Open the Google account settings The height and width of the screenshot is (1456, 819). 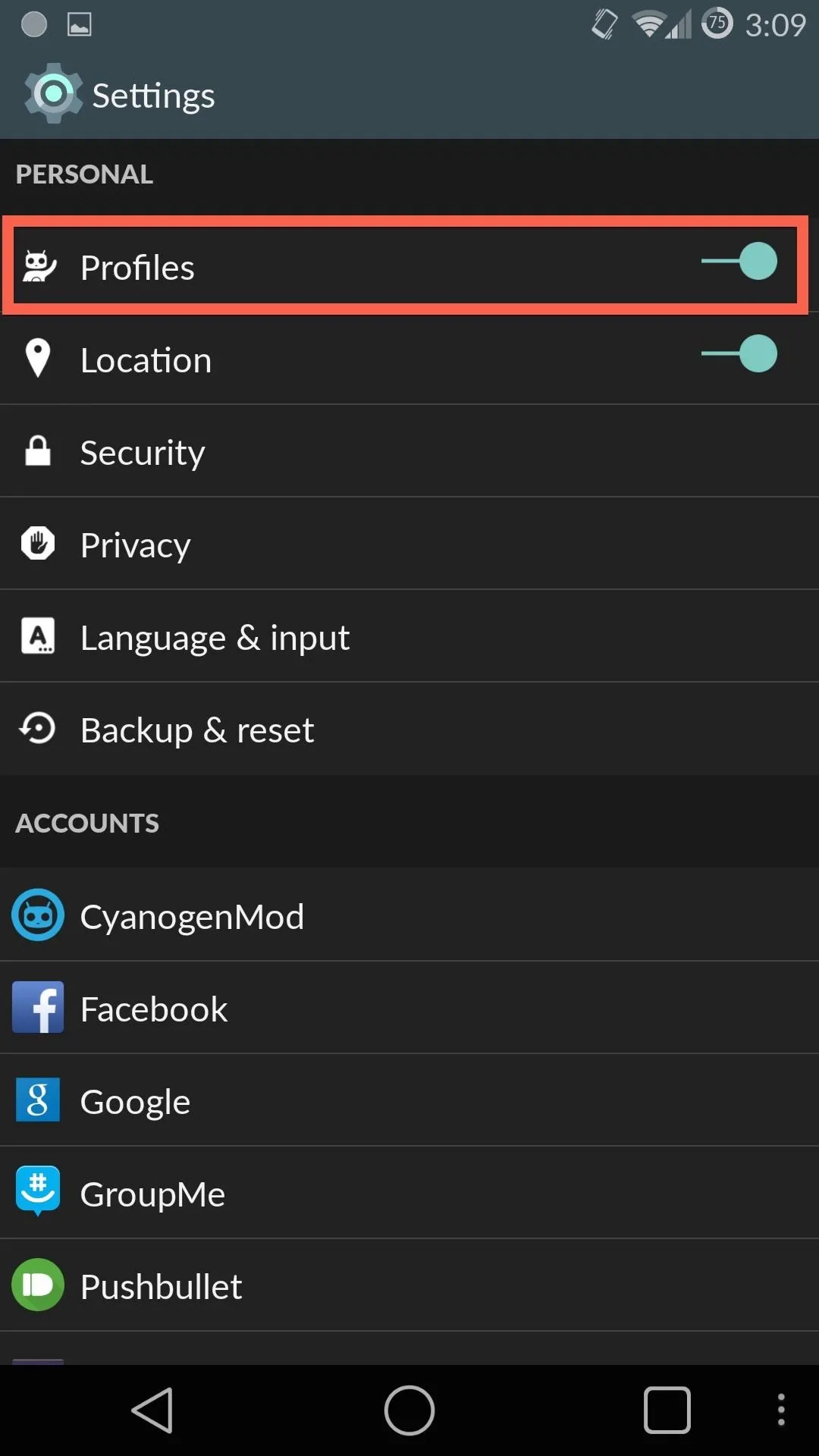point(409,1100)
